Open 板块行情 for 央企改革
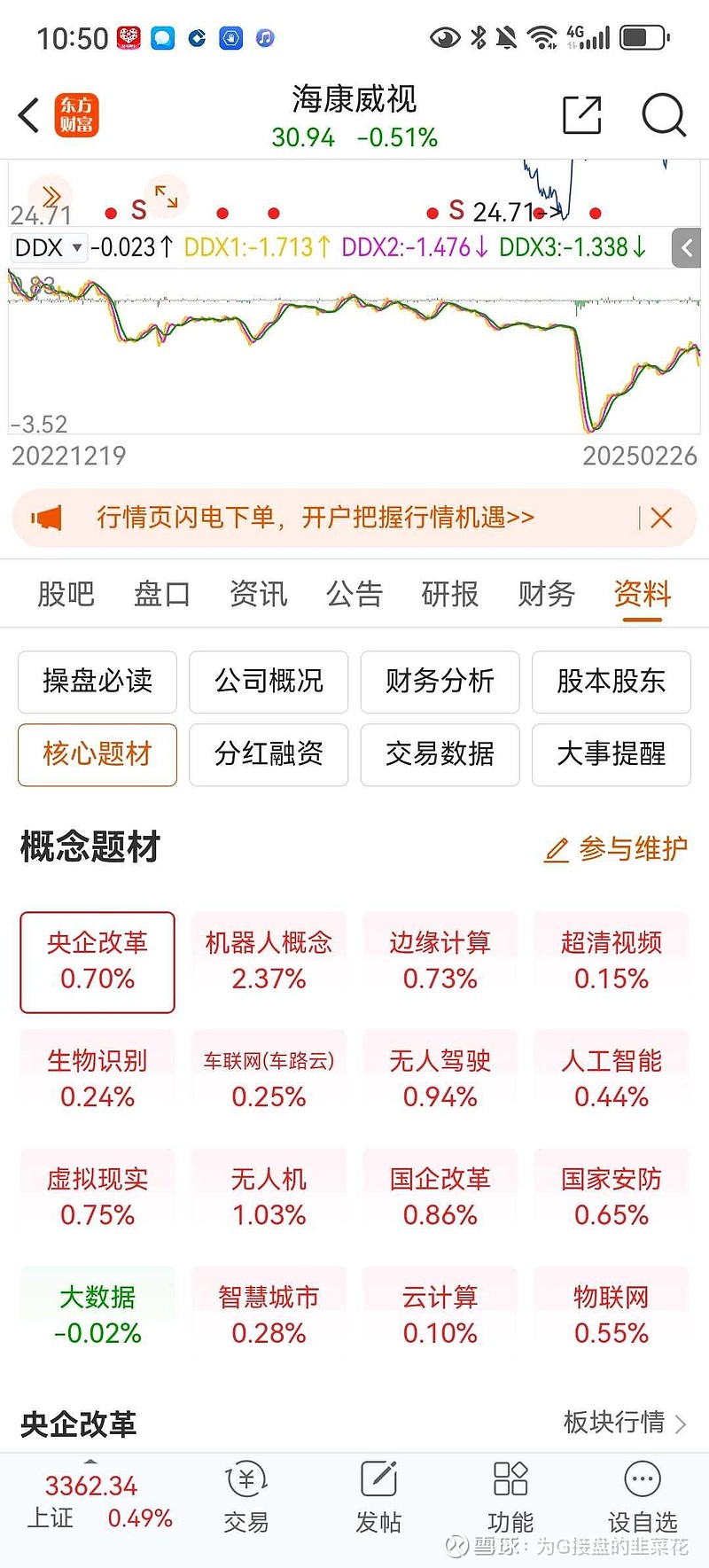 pos(625,1423)
